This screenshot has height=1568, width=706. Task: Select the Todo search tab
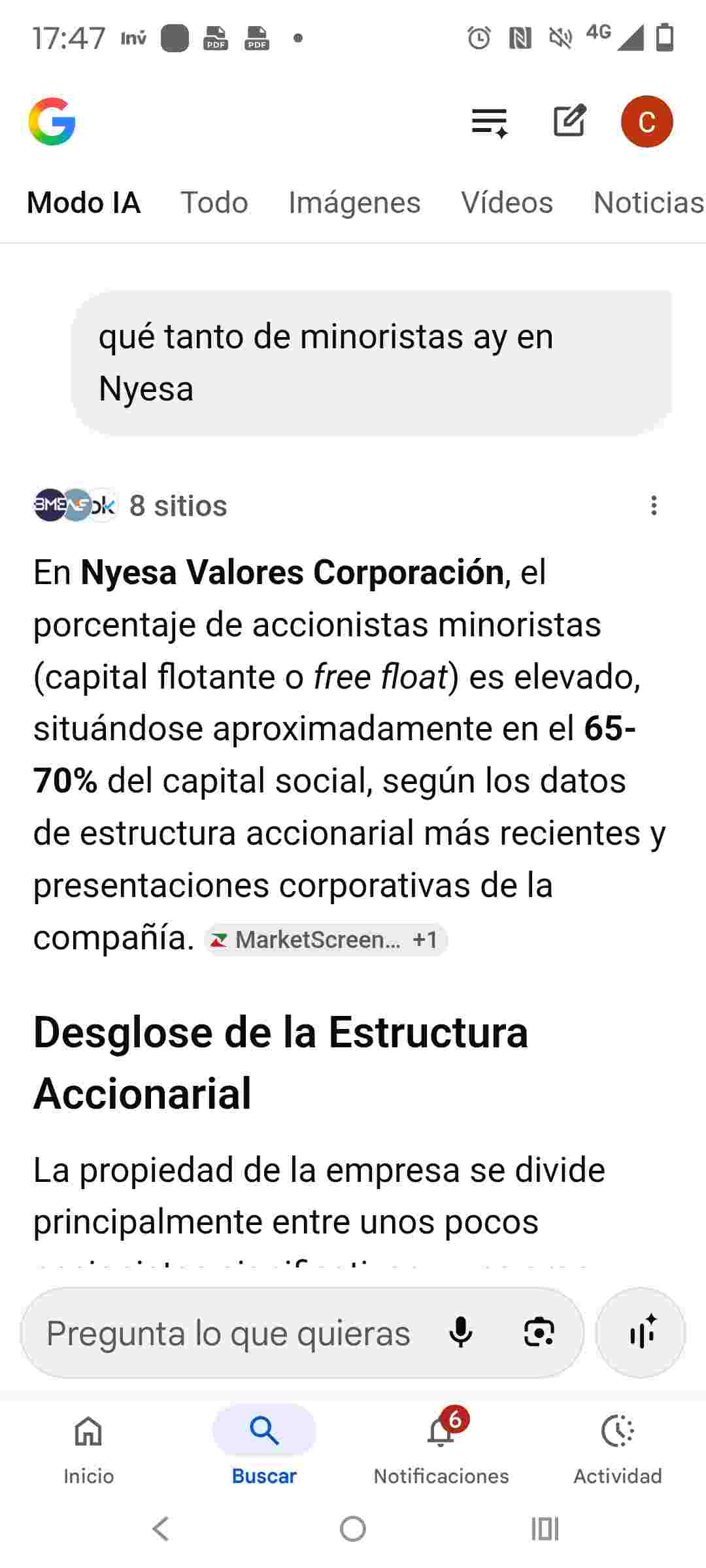[x=215, y=203]
